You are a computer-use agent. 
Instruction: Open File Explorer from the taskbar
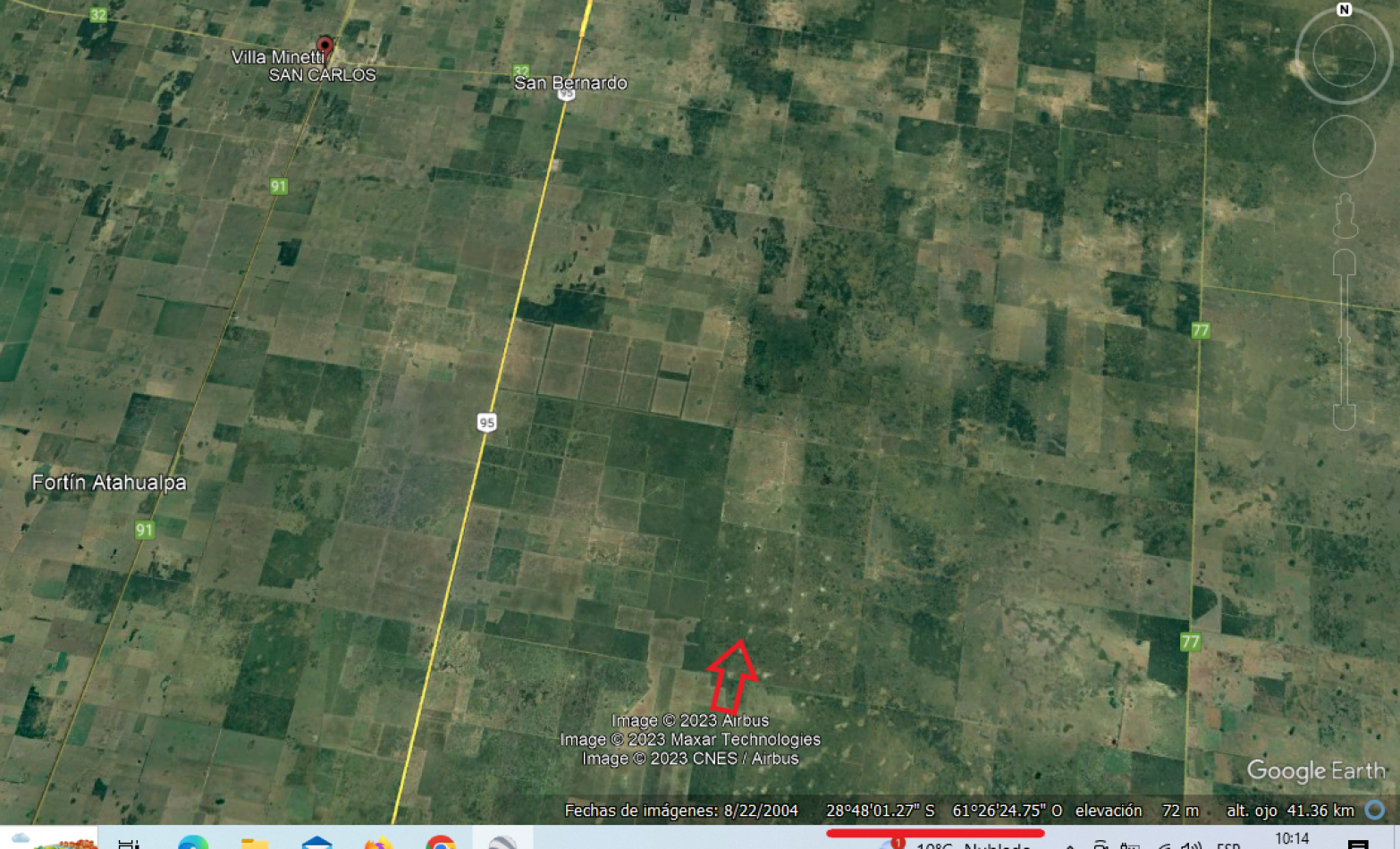255,843
